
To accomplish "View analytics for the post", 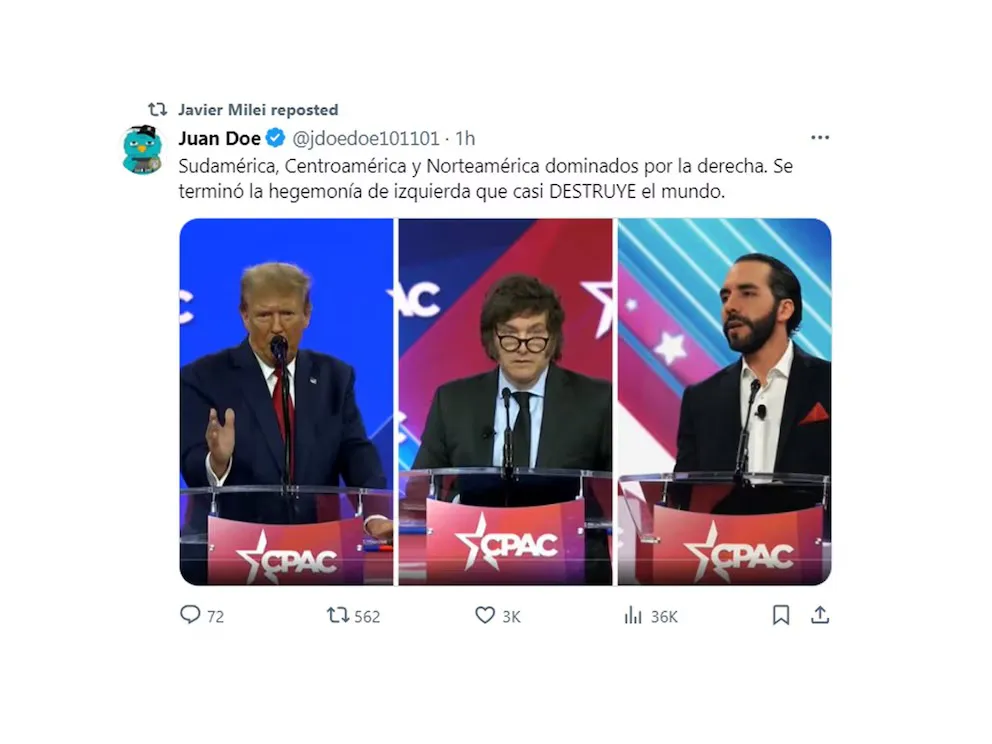I will (633, 615).
